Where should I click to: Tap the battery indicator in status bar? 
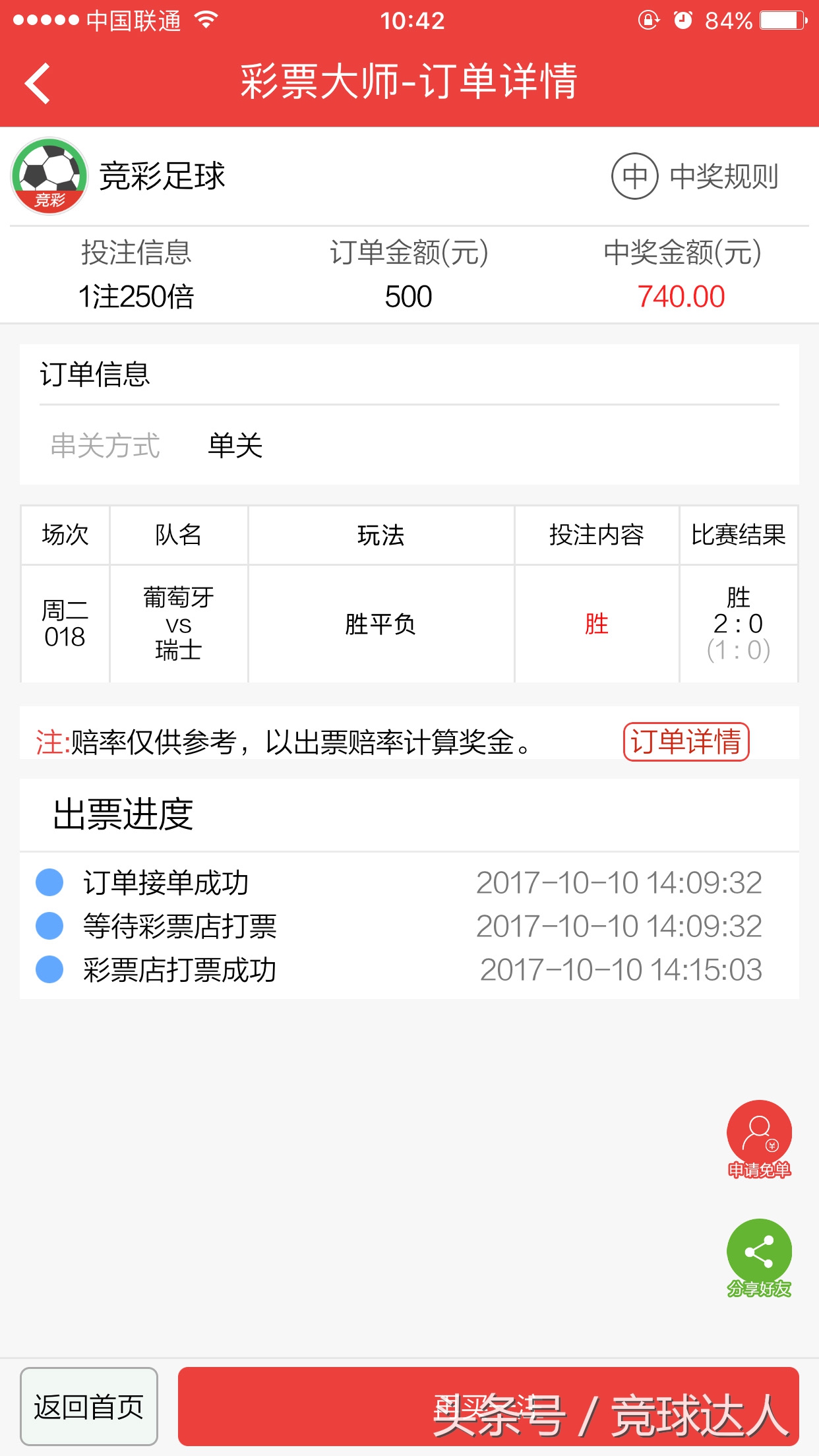(x=781, y=20)
